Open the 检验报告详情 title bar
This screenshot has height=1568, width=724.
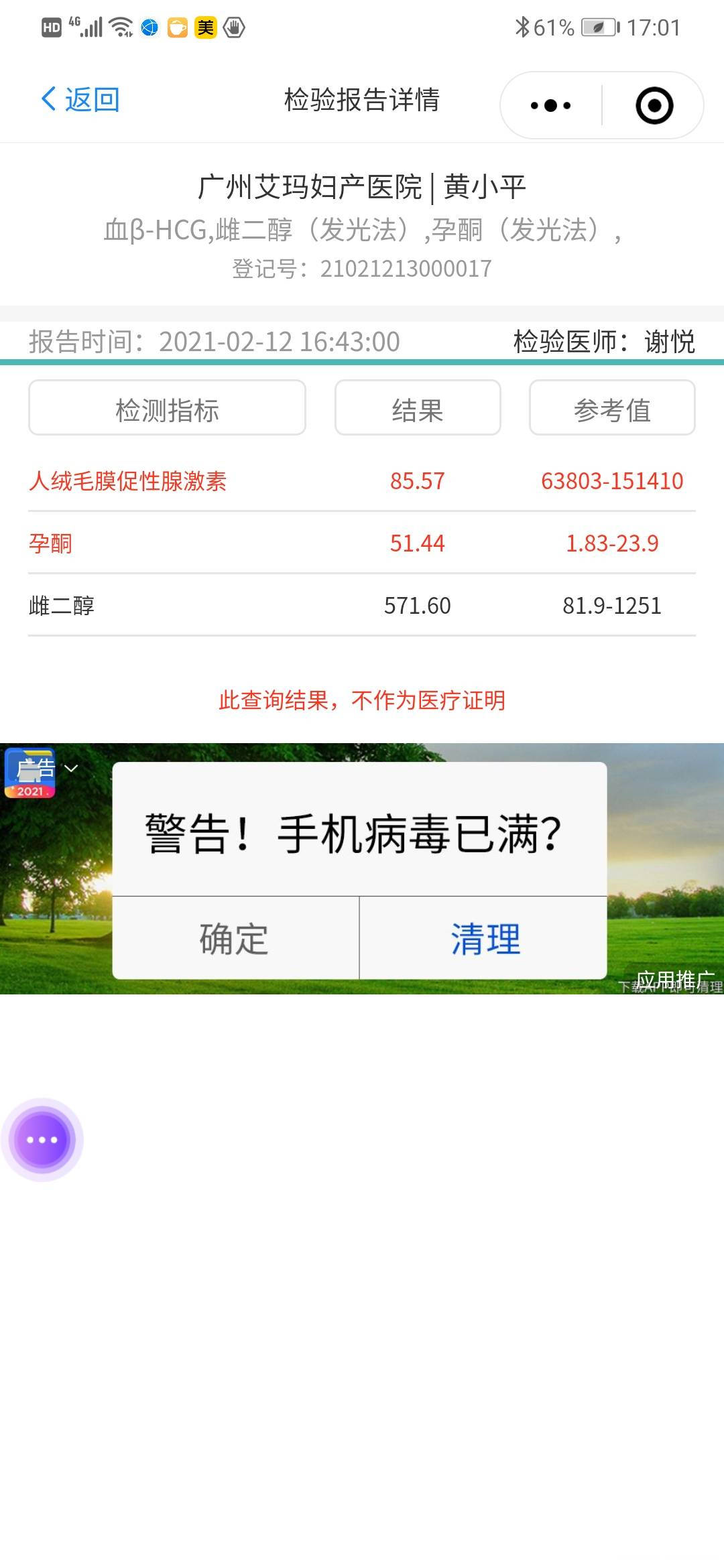pos(362,102)
